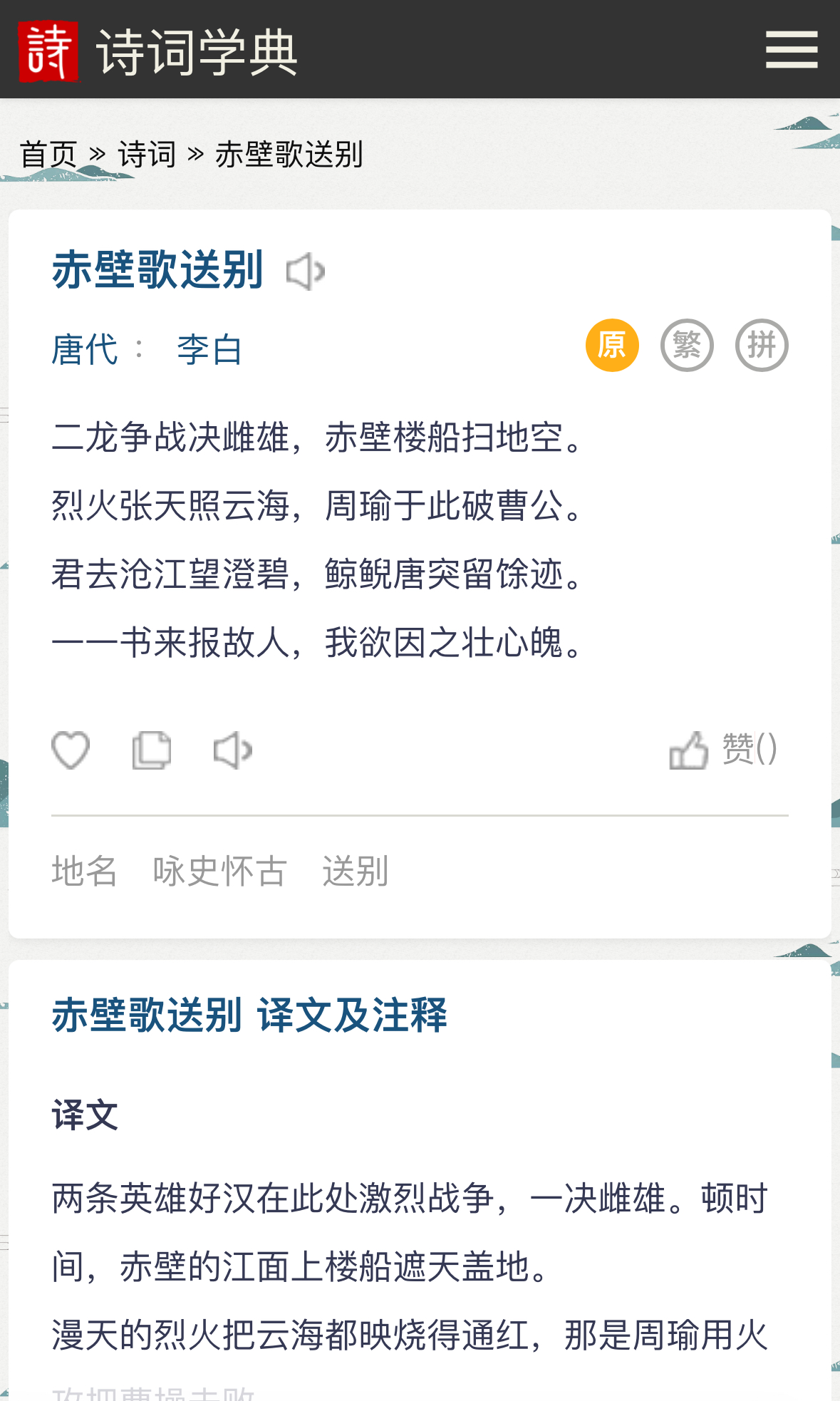The height and width of the screenshot is (1401, 840).
Task: Open author 李白 page
Action: [209, 350]
